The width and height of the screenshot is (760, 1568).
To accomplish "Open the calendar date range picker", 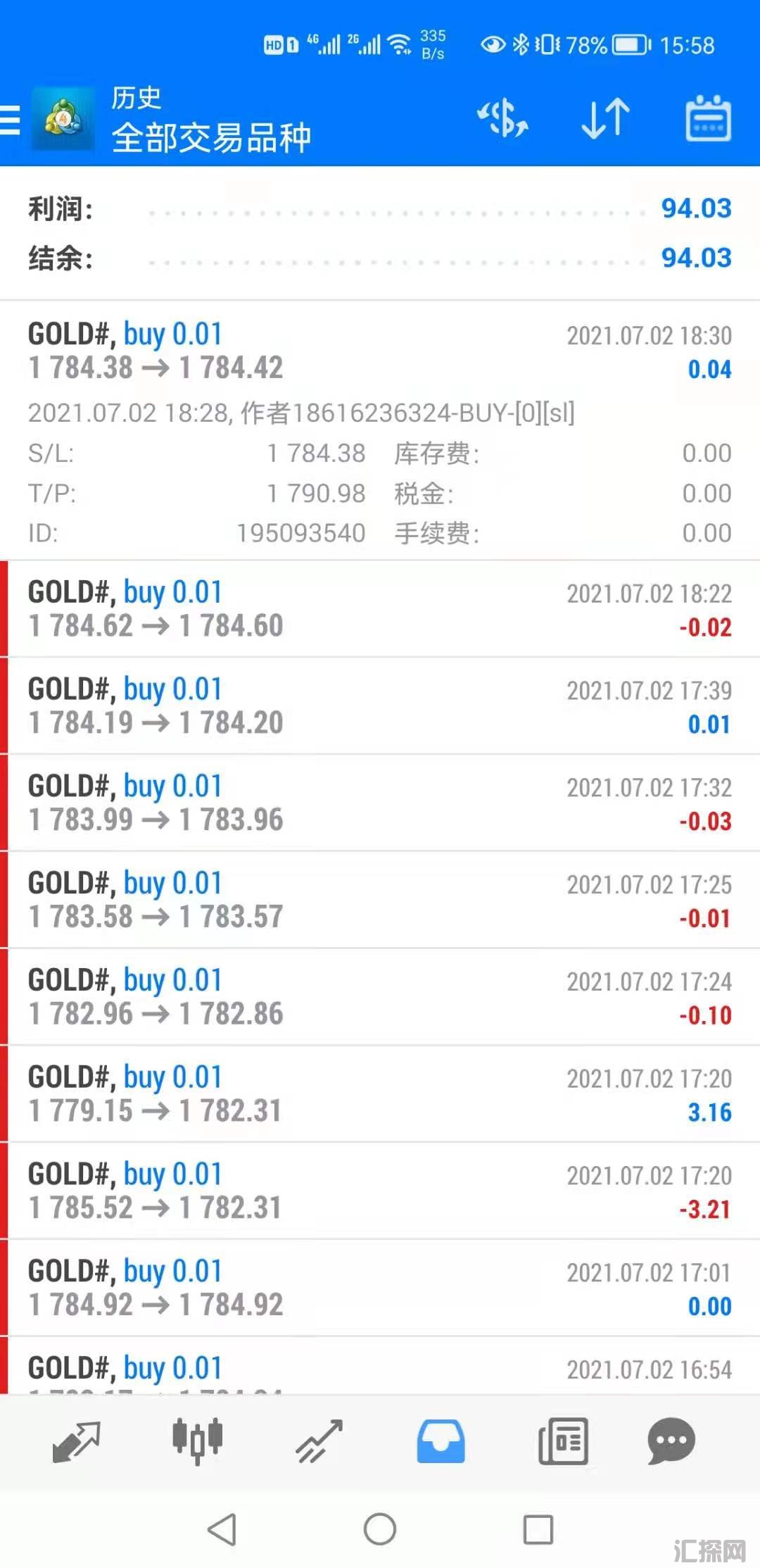I will pyautogui.click(x=708, y=118).
